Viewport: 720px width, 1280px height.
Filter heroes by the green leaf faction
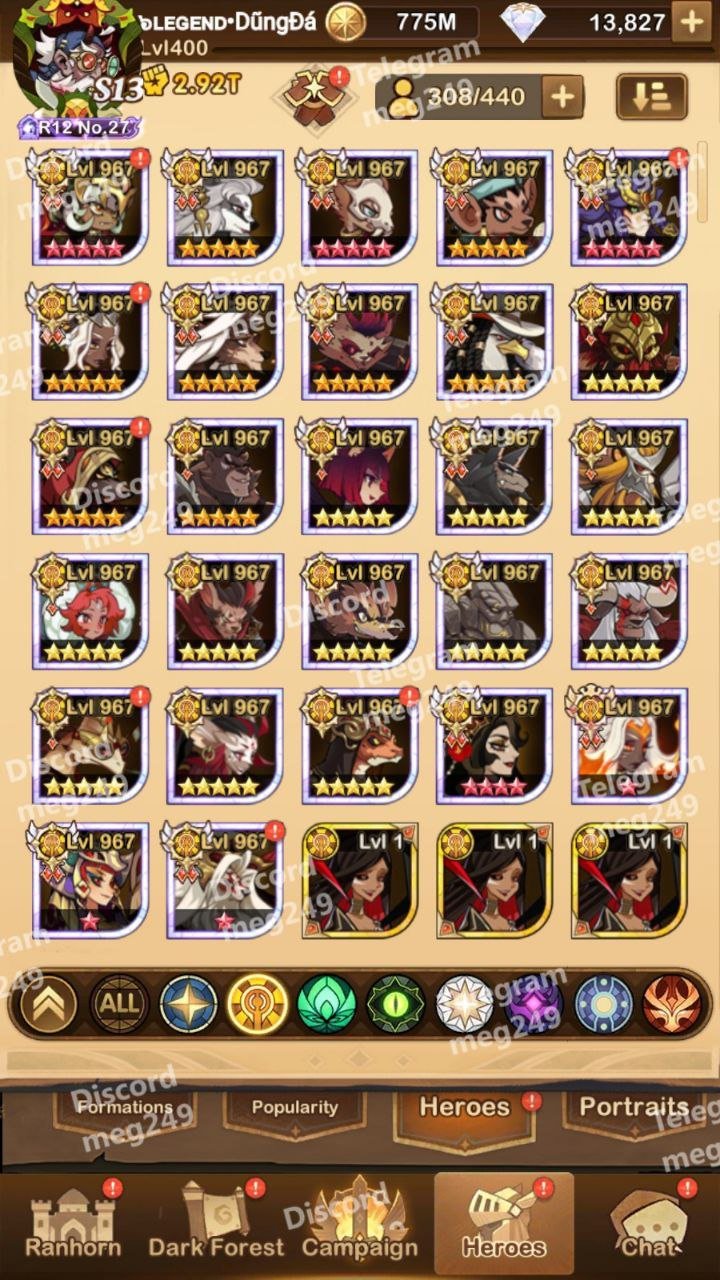[327, 1003]
